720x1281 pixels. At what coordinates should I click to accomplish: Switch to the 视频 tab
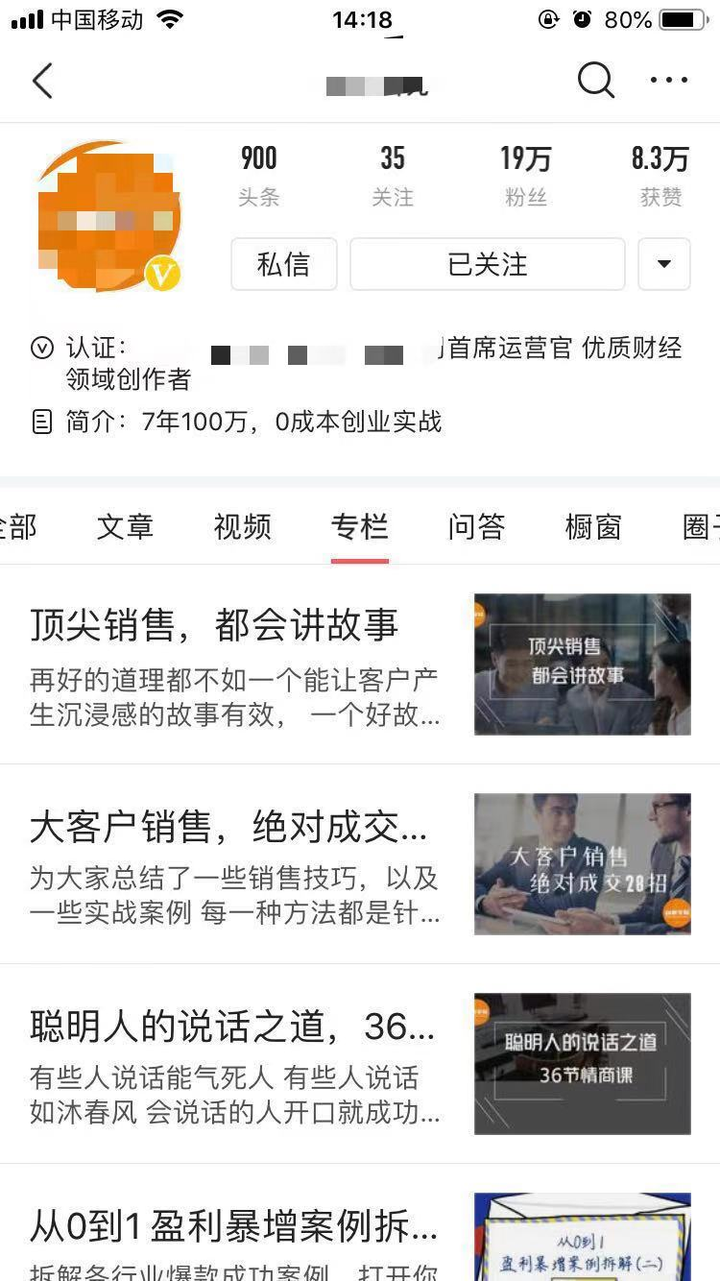point(242,526)
